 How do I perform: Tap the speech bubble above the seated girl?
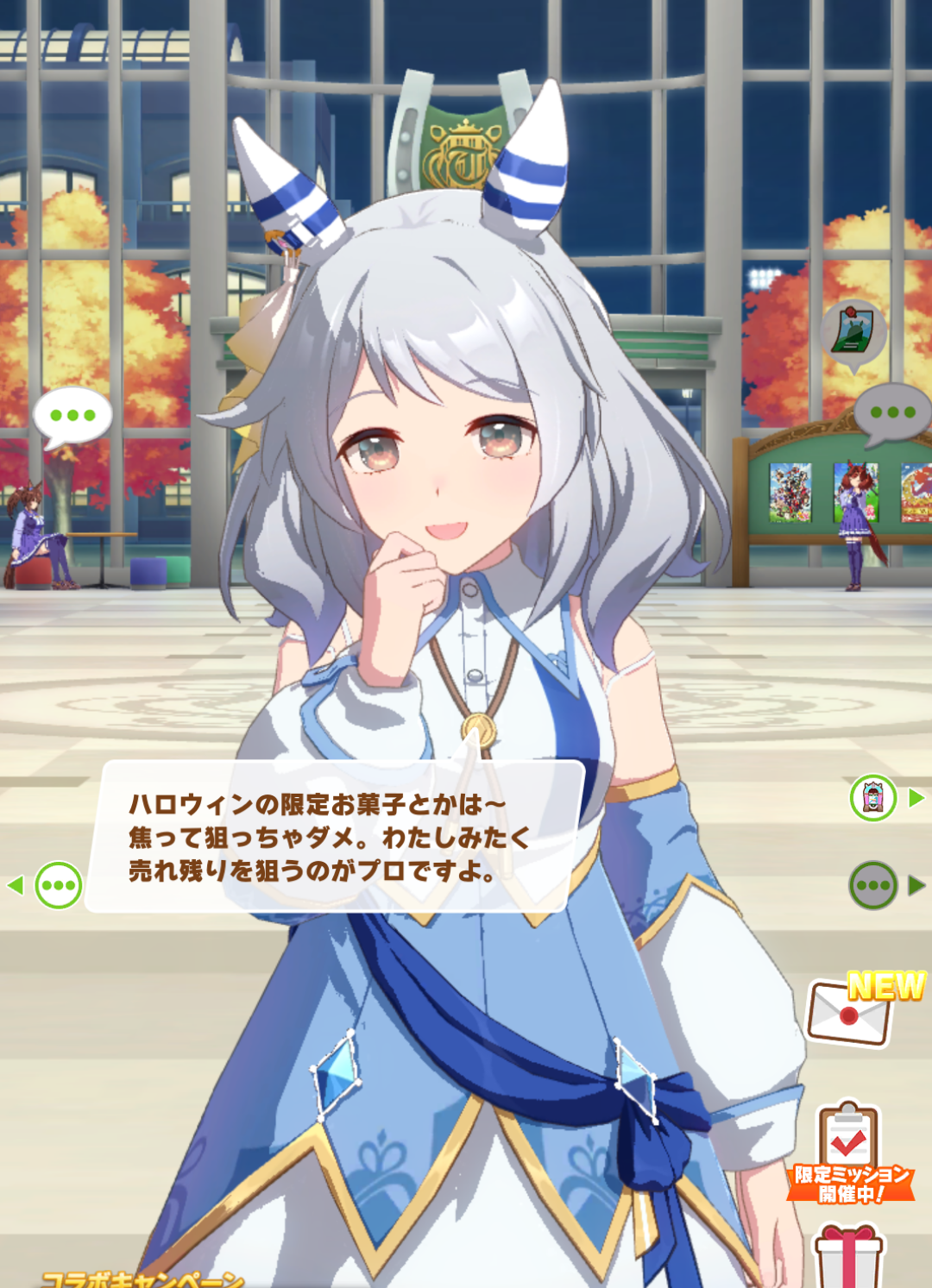72,416
